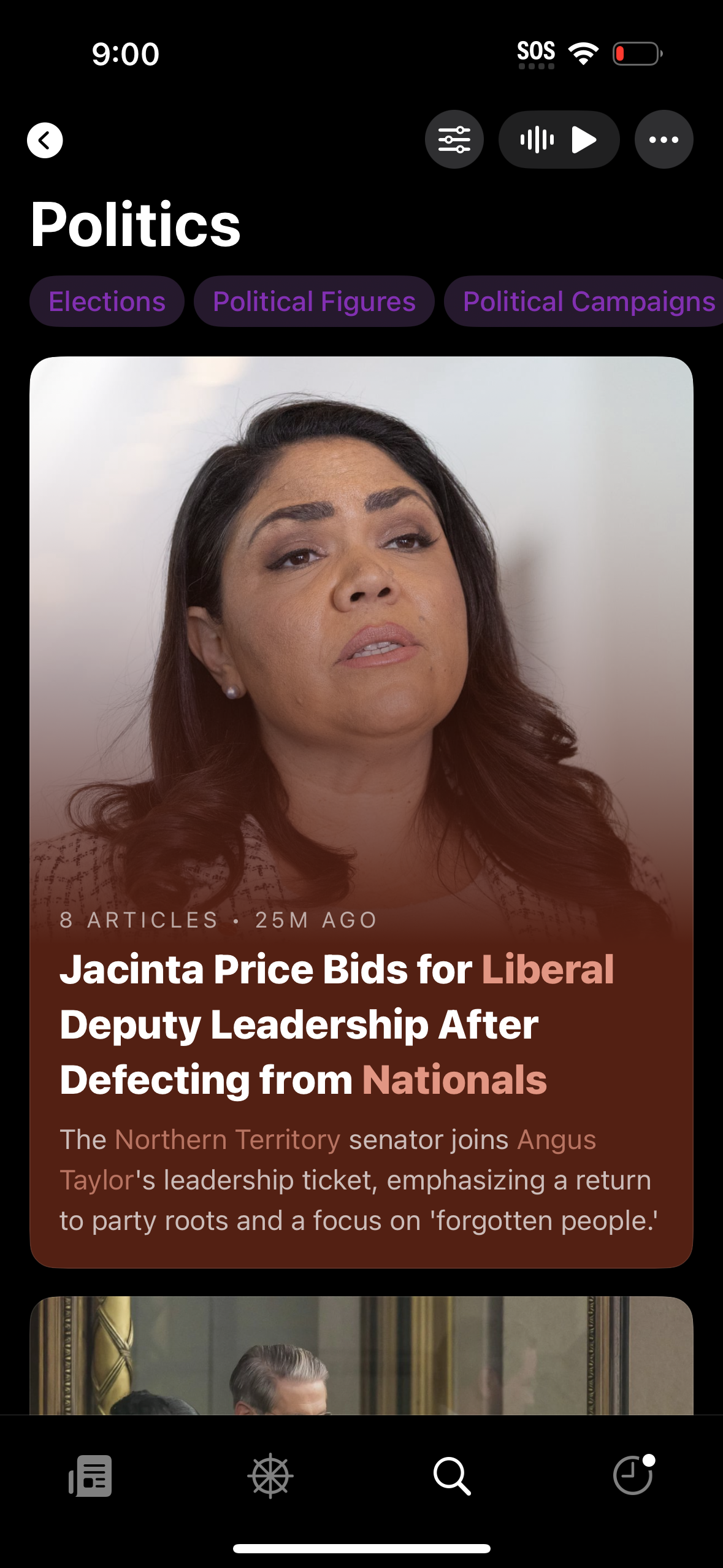
Task: Open the filter settings sliders
Action: (x=454, y=140)
